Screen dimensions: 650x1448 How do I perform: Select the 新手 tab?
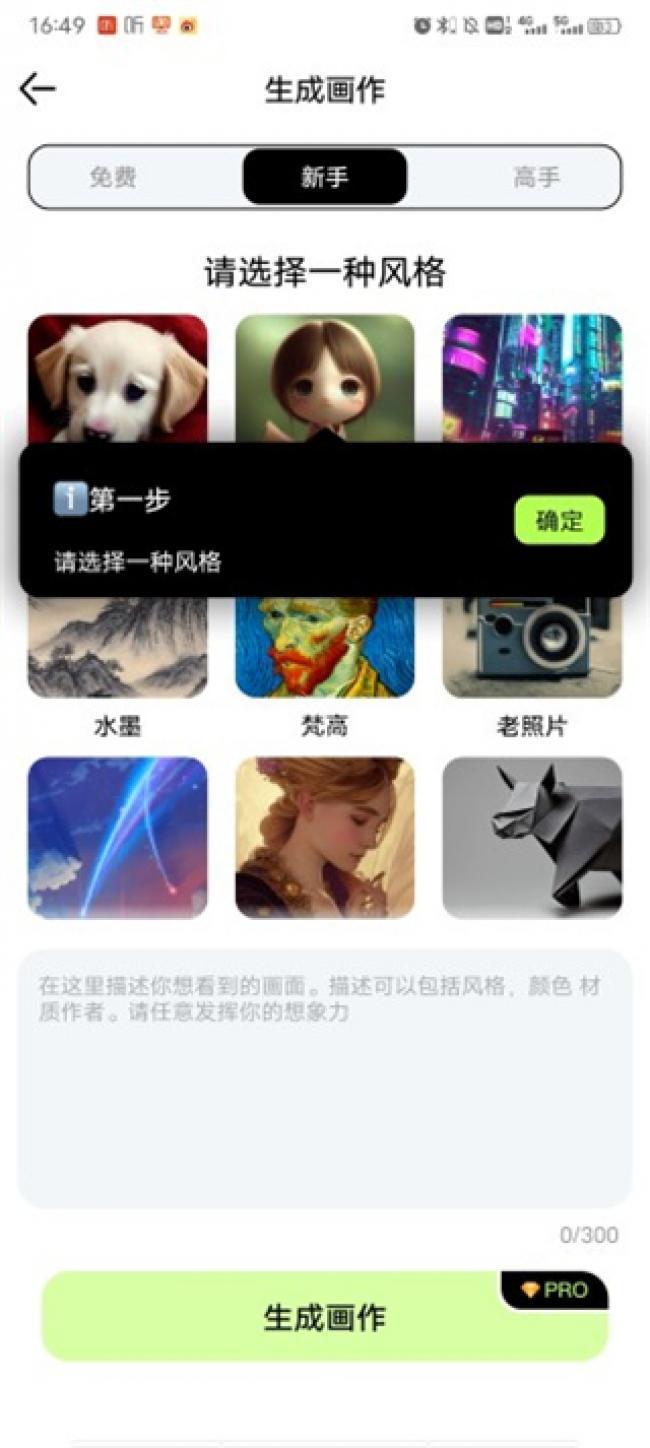pyautogui.click(x=325, y=178)
